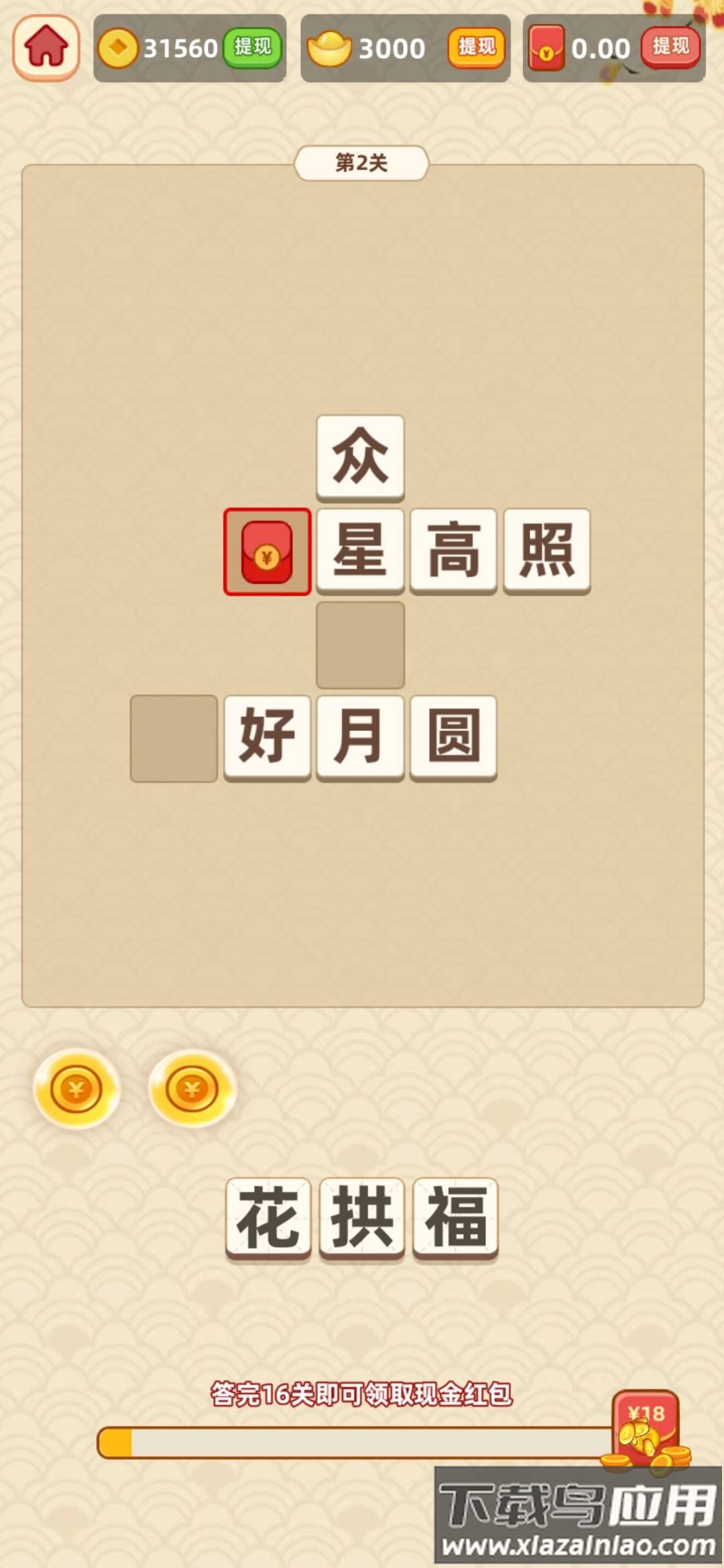Choose the 拱 character tile
This screenshot has height=1568, width=724.
pyautogui.click(x=362, y=1218)
